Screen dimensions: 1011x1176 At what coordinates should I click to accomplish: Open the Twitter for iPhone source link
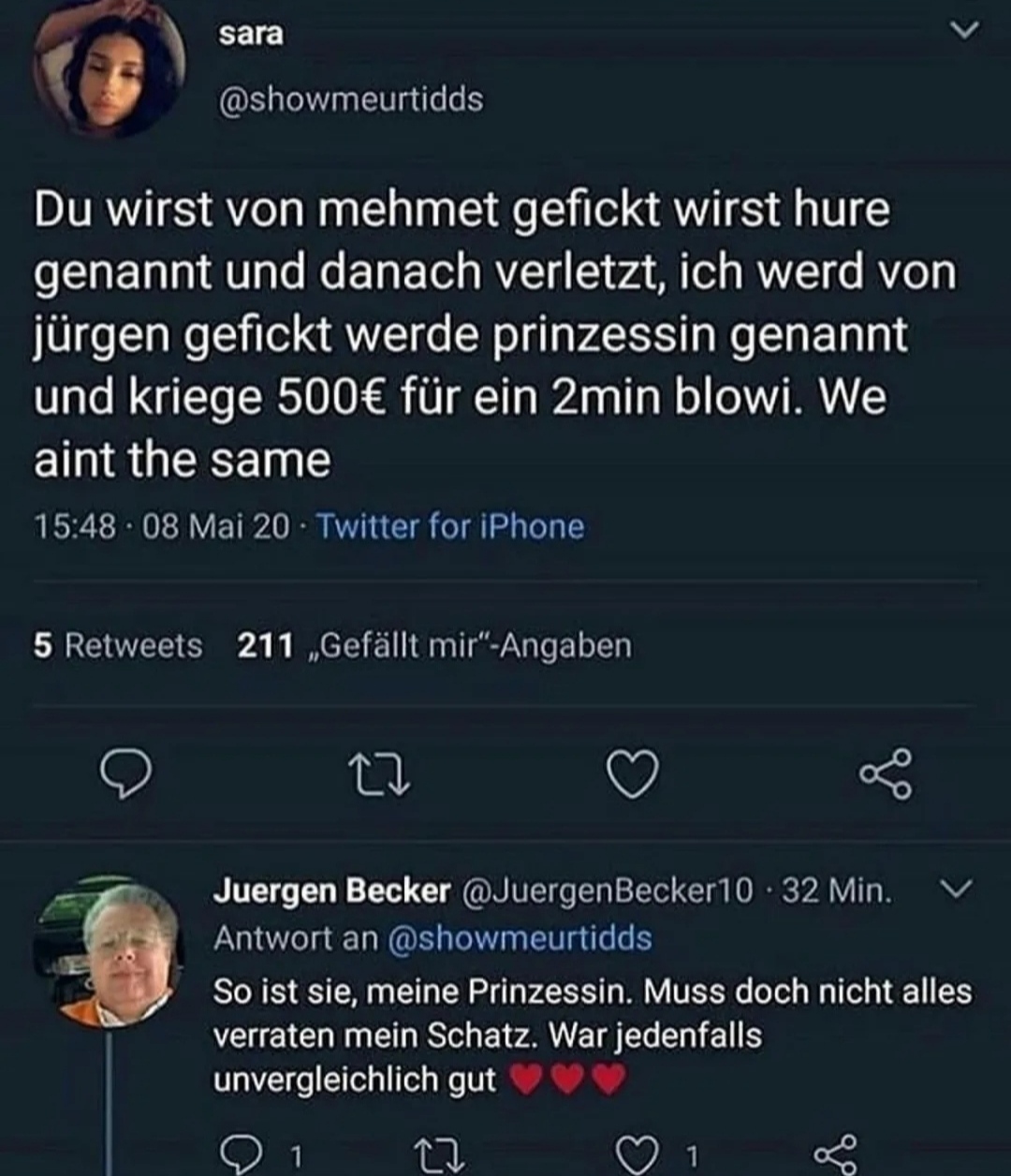[x=449, y=527]
